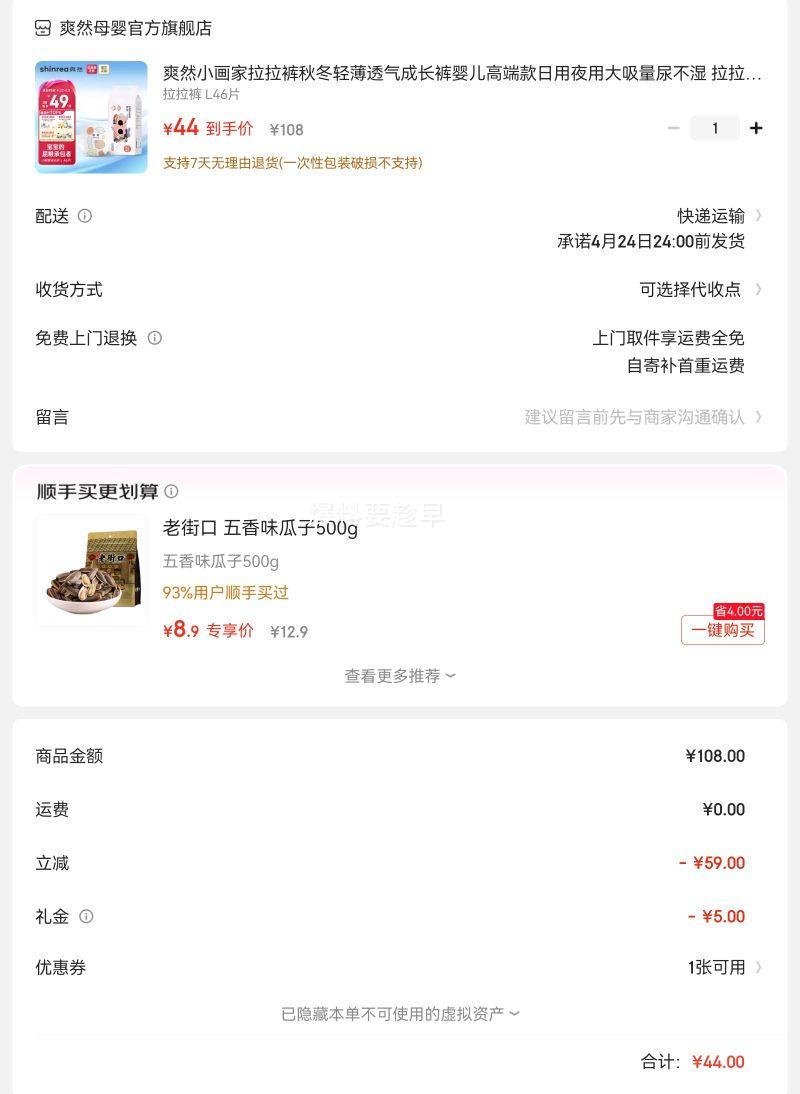This screenshot has height=1094, width=800.
Task: Click the quantity input showing 1
Action: tap(715, 128)
